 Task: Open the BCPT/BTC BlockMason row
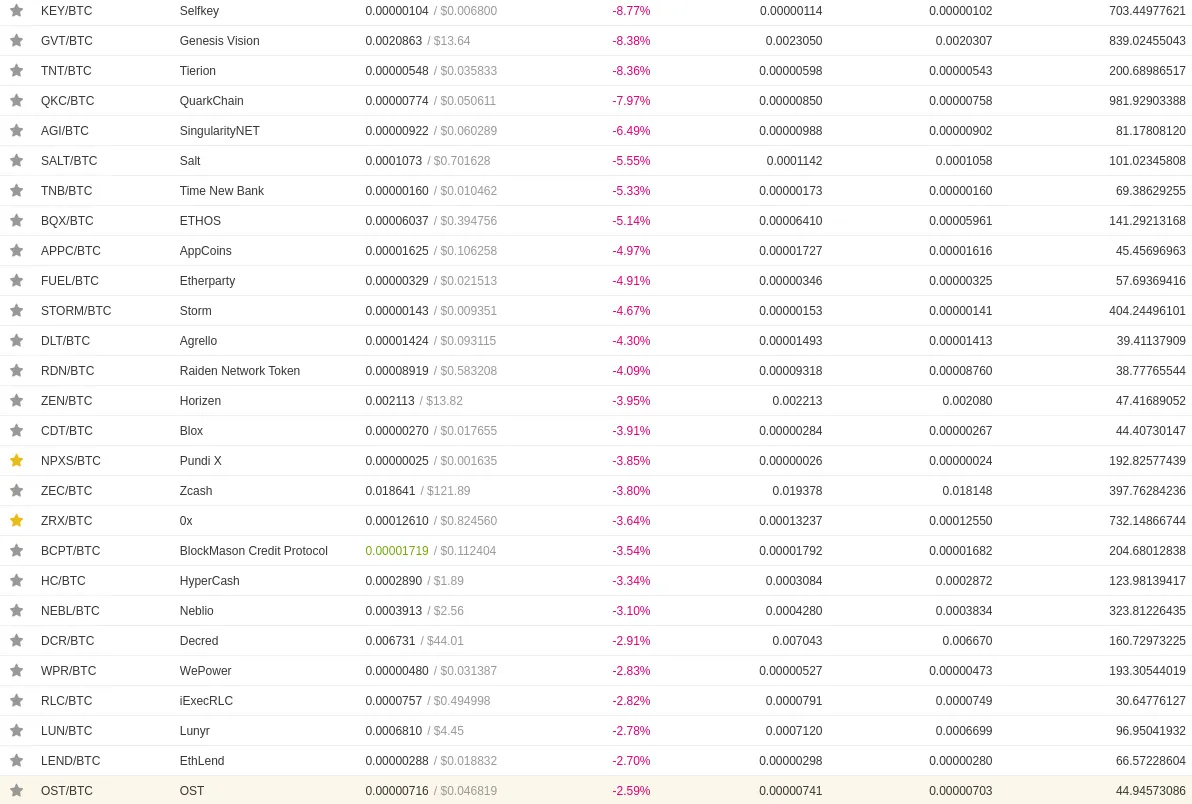click(x=70, y=551)
